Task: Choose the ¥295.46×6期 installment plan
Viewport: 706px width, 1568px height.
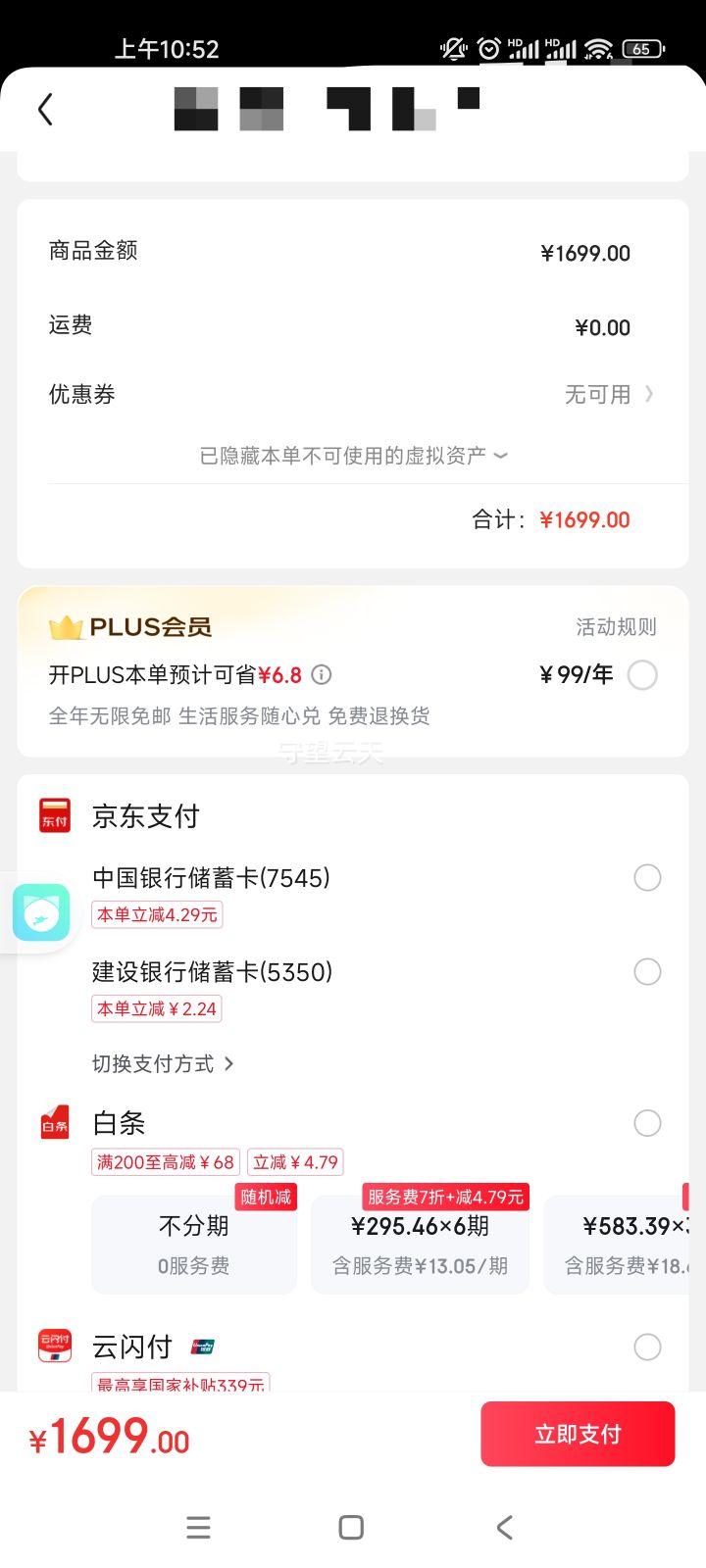Action: (420, 1245)
